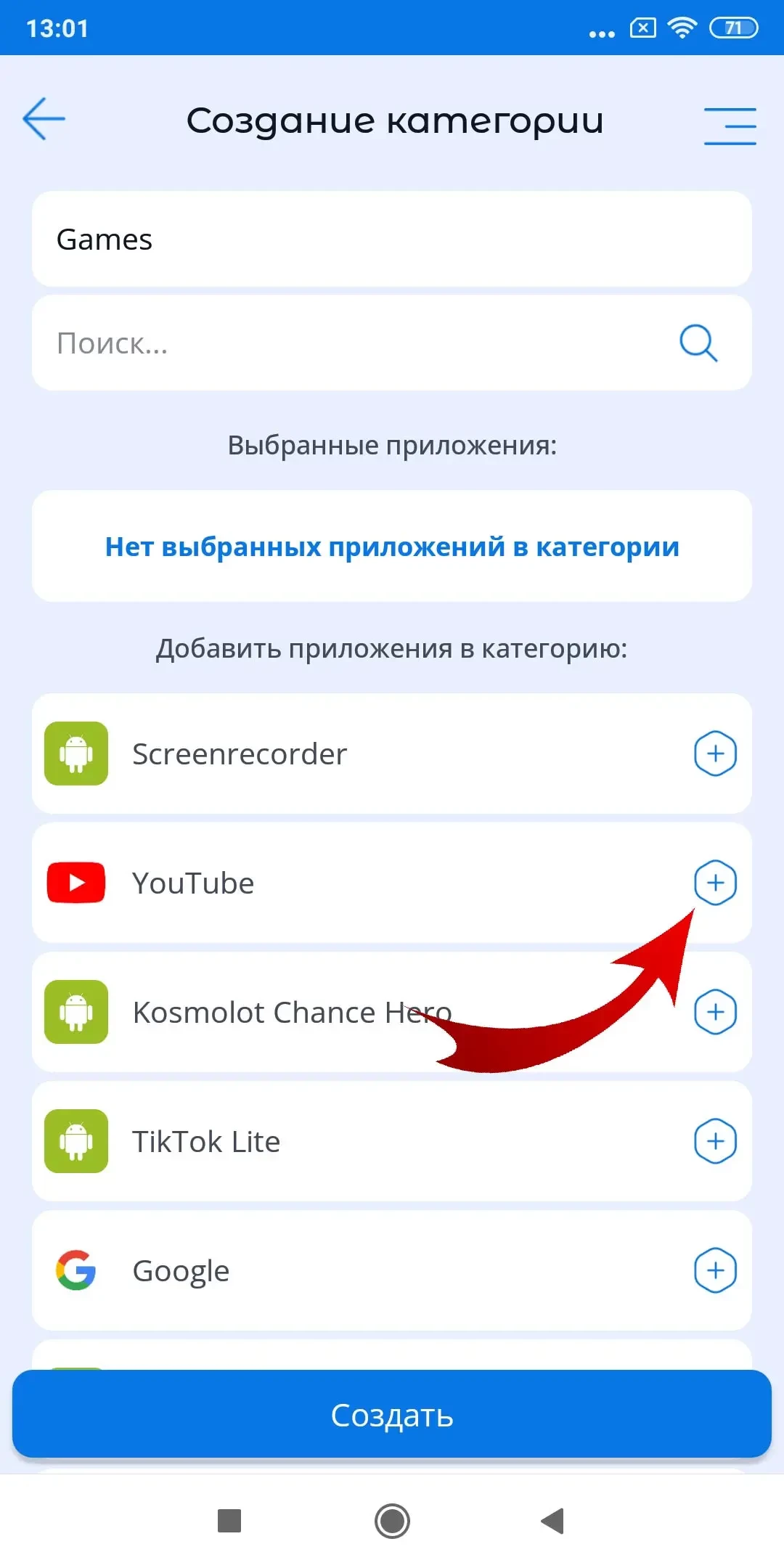The height and width of the screenshot is (1568, 784).
Task: Open the menu icon in the header
Action: [730, 126]
